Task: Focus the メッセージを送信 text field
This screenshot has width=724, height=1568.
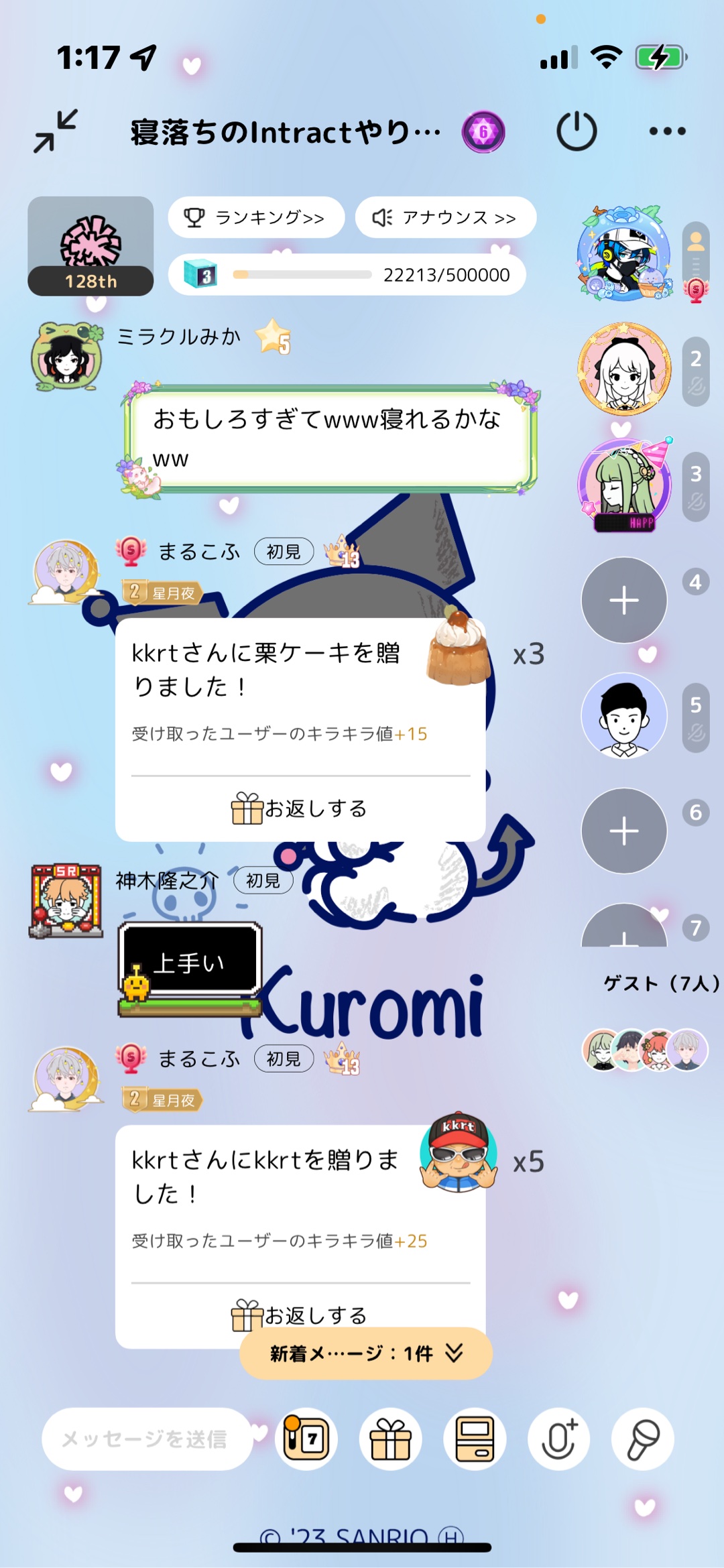Action: pyautogui.click(x=146, y=1439)
